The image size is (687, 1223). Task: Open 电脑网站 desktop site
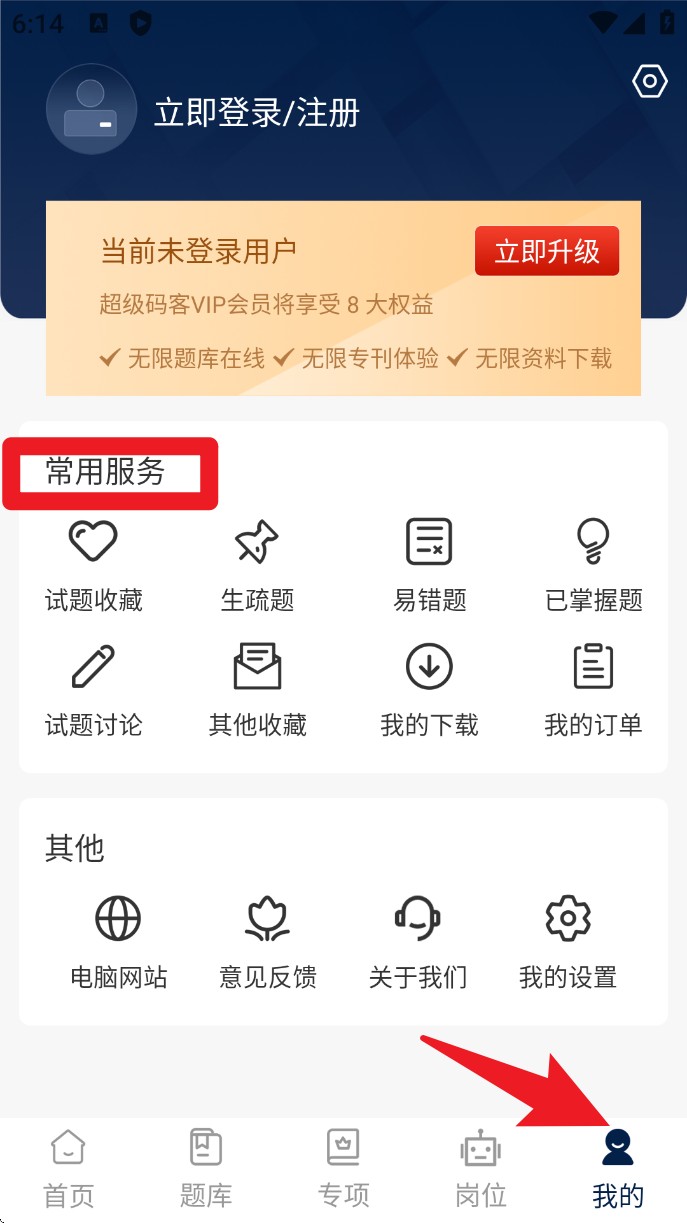[x=118, y=942]
